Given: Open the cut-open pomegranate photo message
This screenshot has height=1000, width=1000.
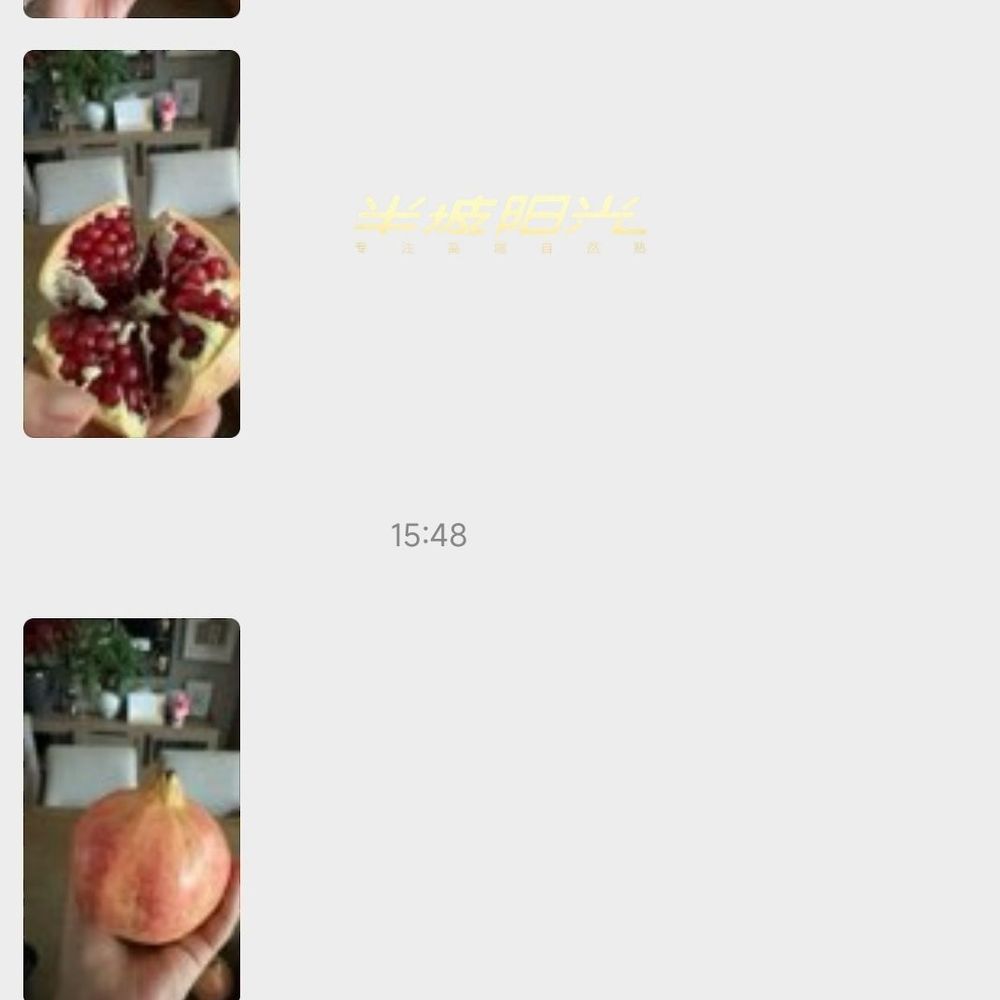Looking at the screenshot, I should coord(131,244).
